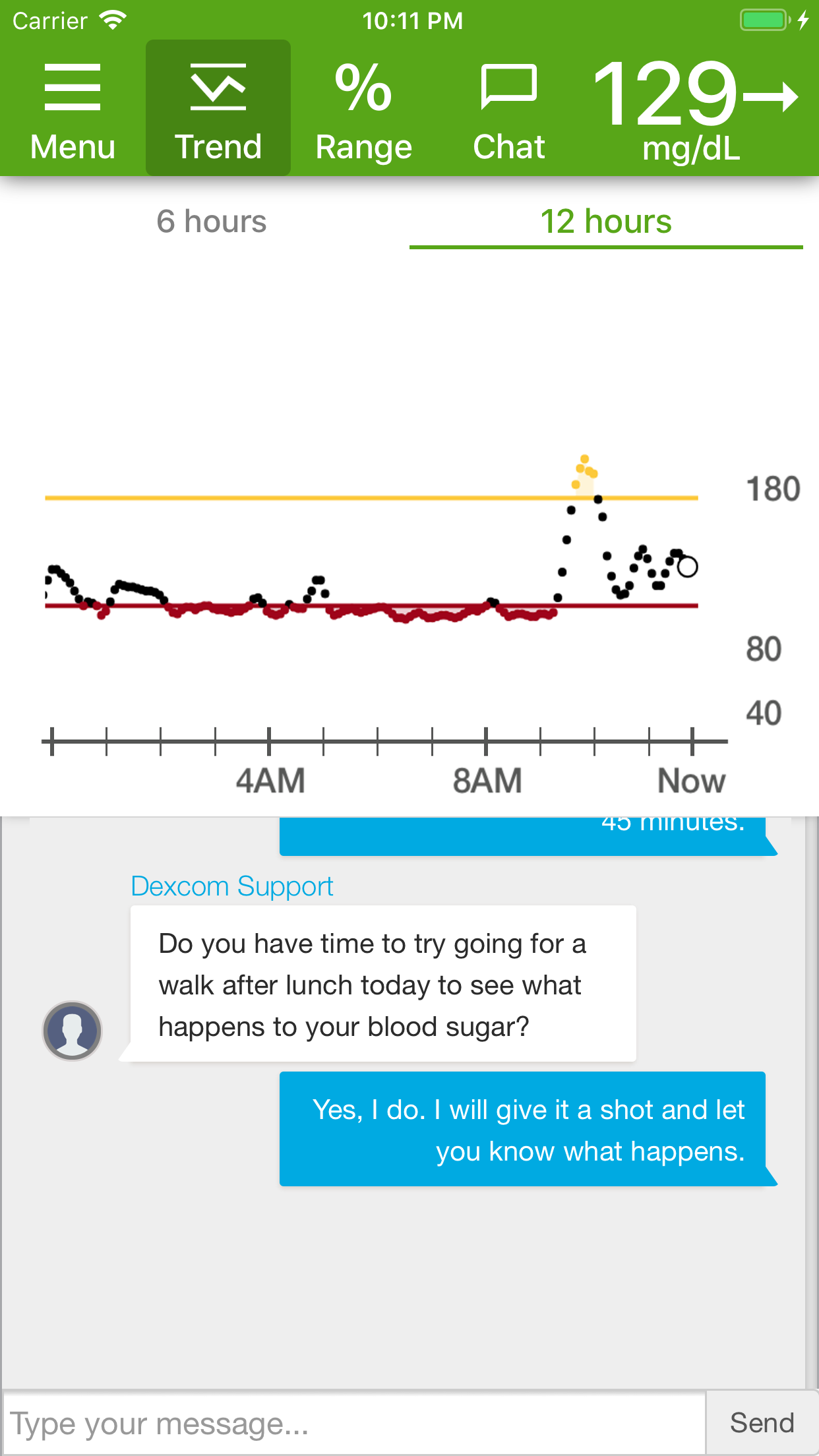Tap the Send button
This screenshot has width=819, height=1456.
[x=762, y=1423]
